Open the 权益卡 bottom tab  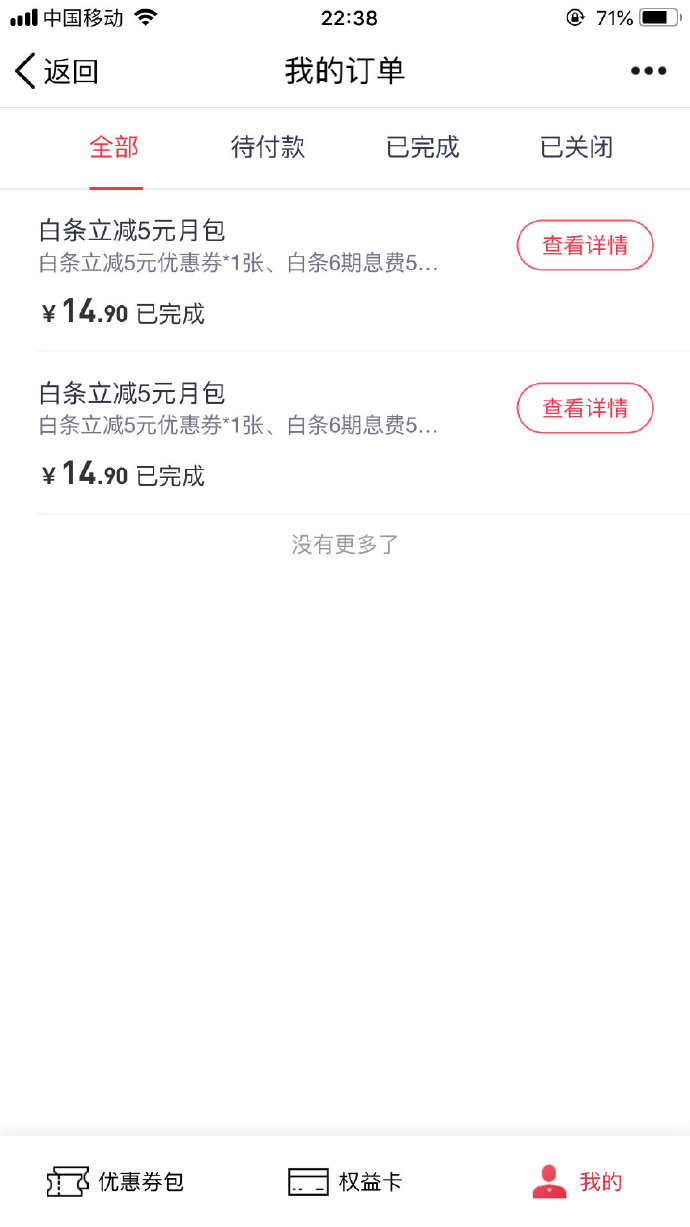click(345, 1182)
